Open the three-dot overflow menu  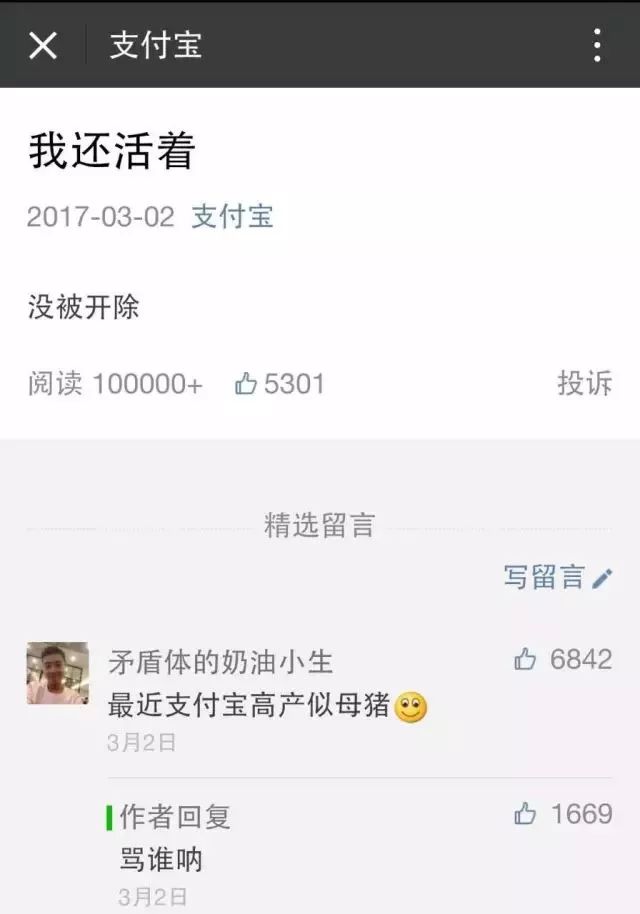tap(597, 45)
